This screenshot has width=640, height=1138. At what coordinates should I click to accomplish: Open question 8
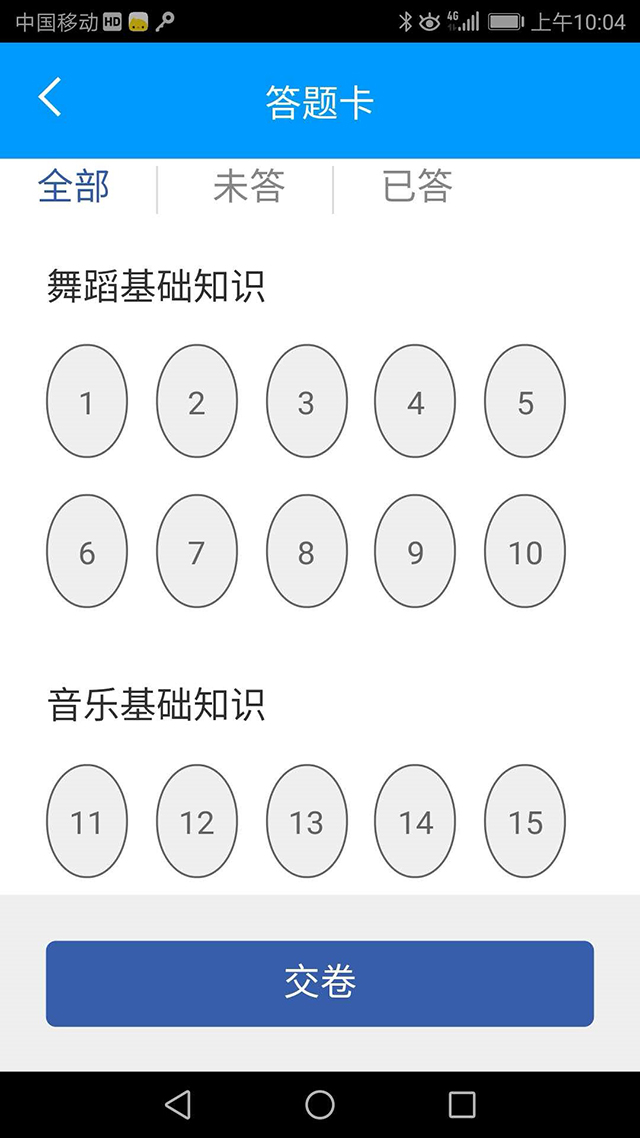click(x=306, y=551)
